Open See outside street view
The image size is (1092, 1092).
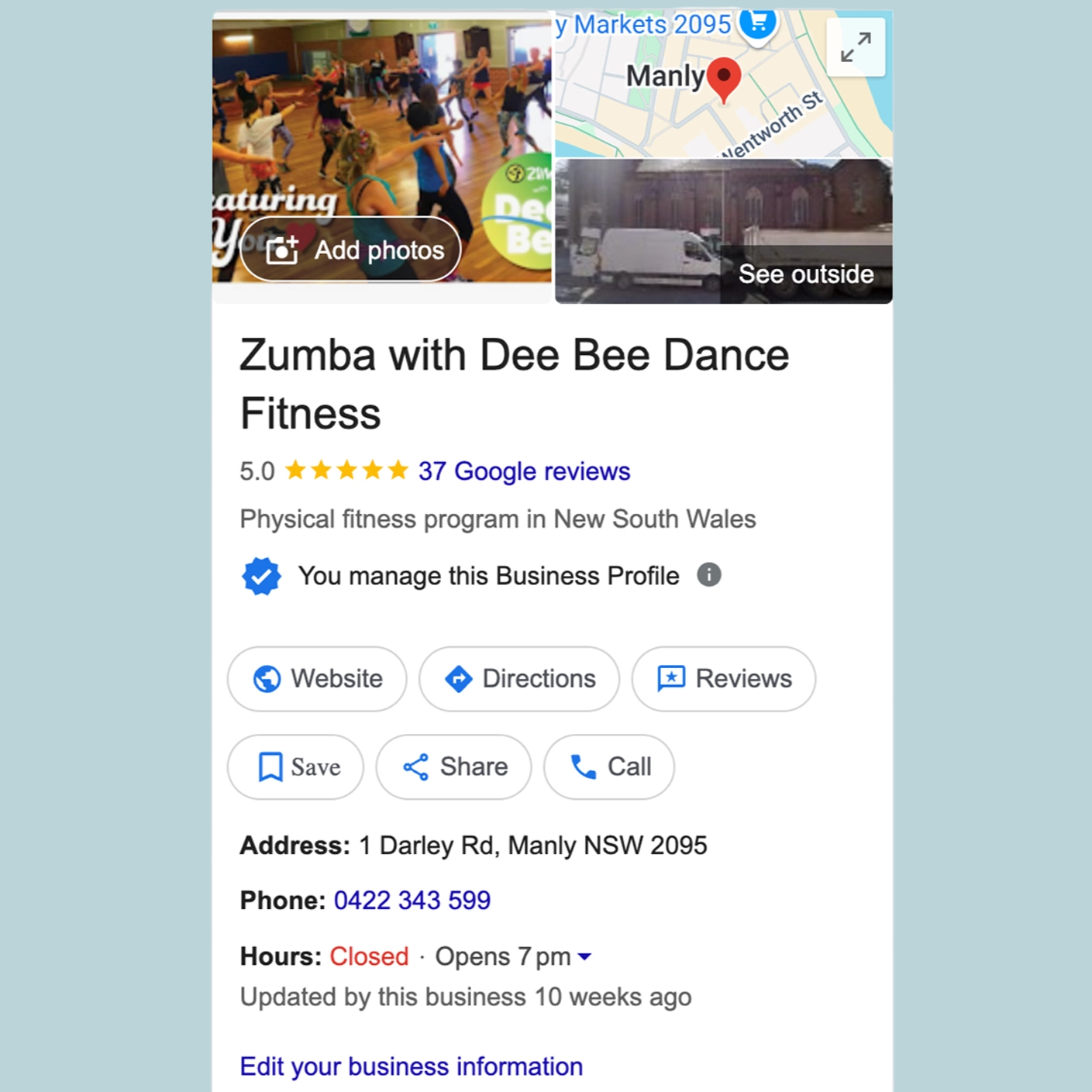[804, 274]
